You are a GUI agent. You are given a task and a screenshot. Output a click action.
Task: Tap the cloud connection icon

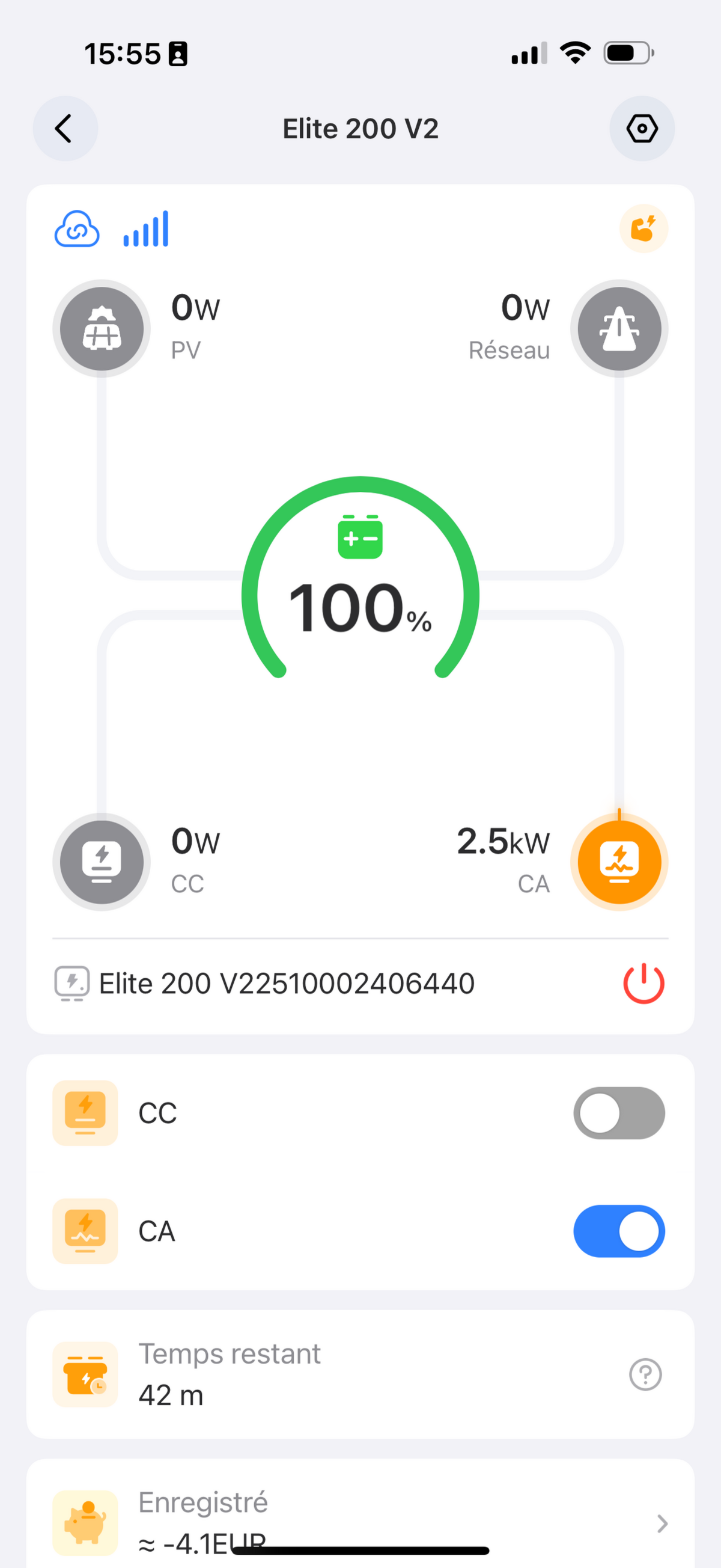point(78,230)
